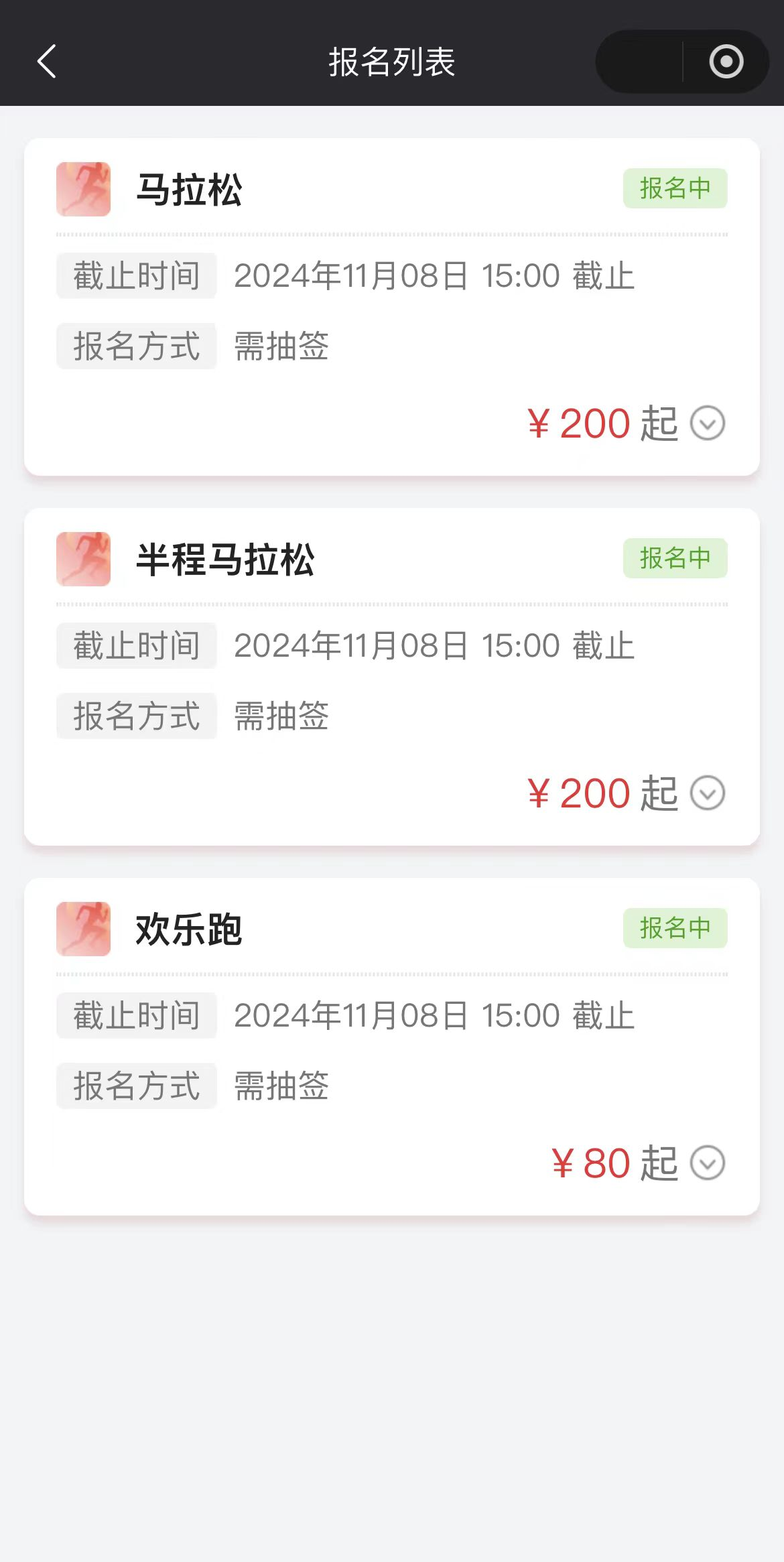784x1562 pixels.
Task: Tap the mini program close circle icon
Action: (726, 62)
